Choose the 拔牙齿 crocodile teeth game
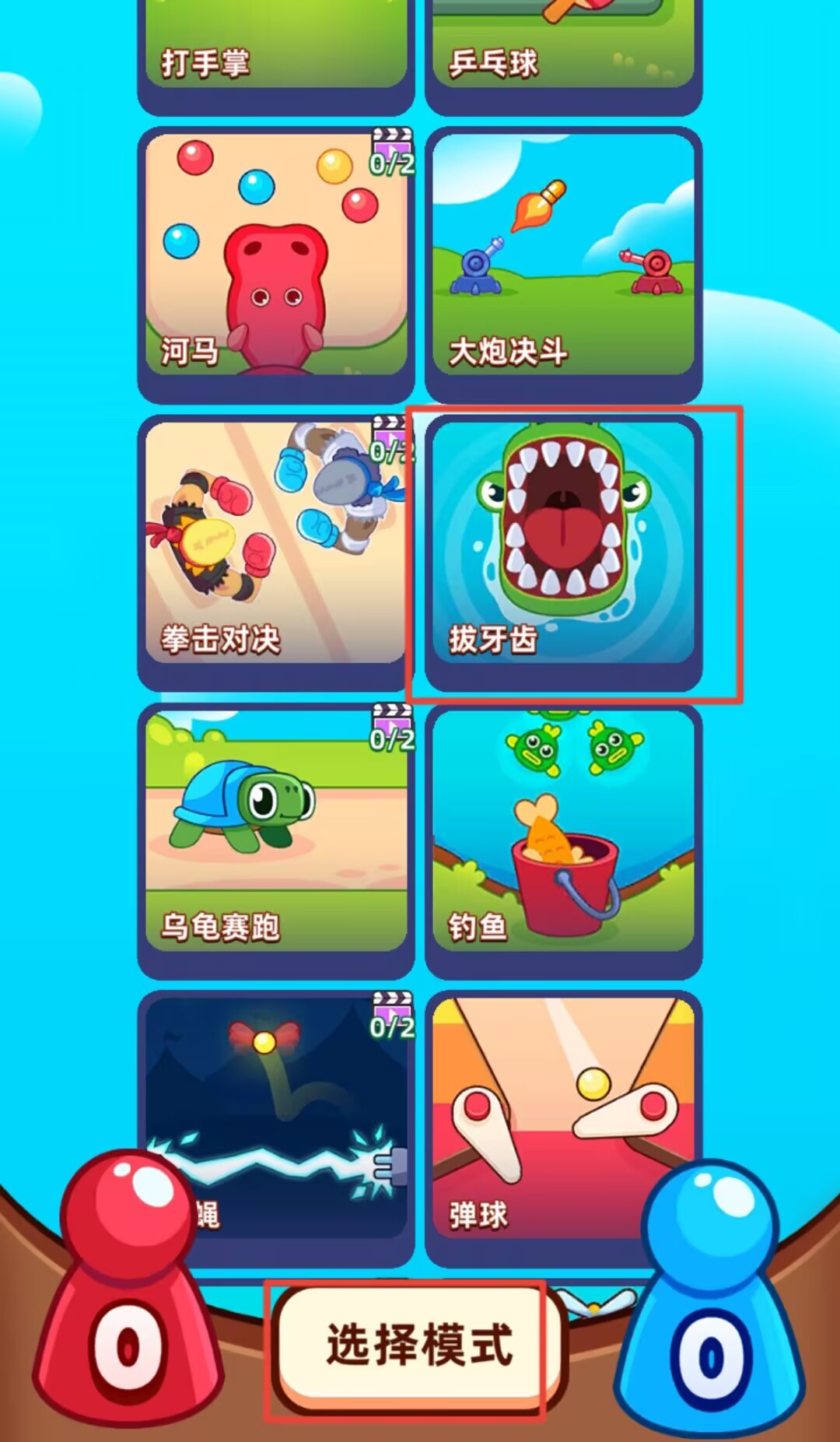 pyautogui.click(x=564, y=545)
